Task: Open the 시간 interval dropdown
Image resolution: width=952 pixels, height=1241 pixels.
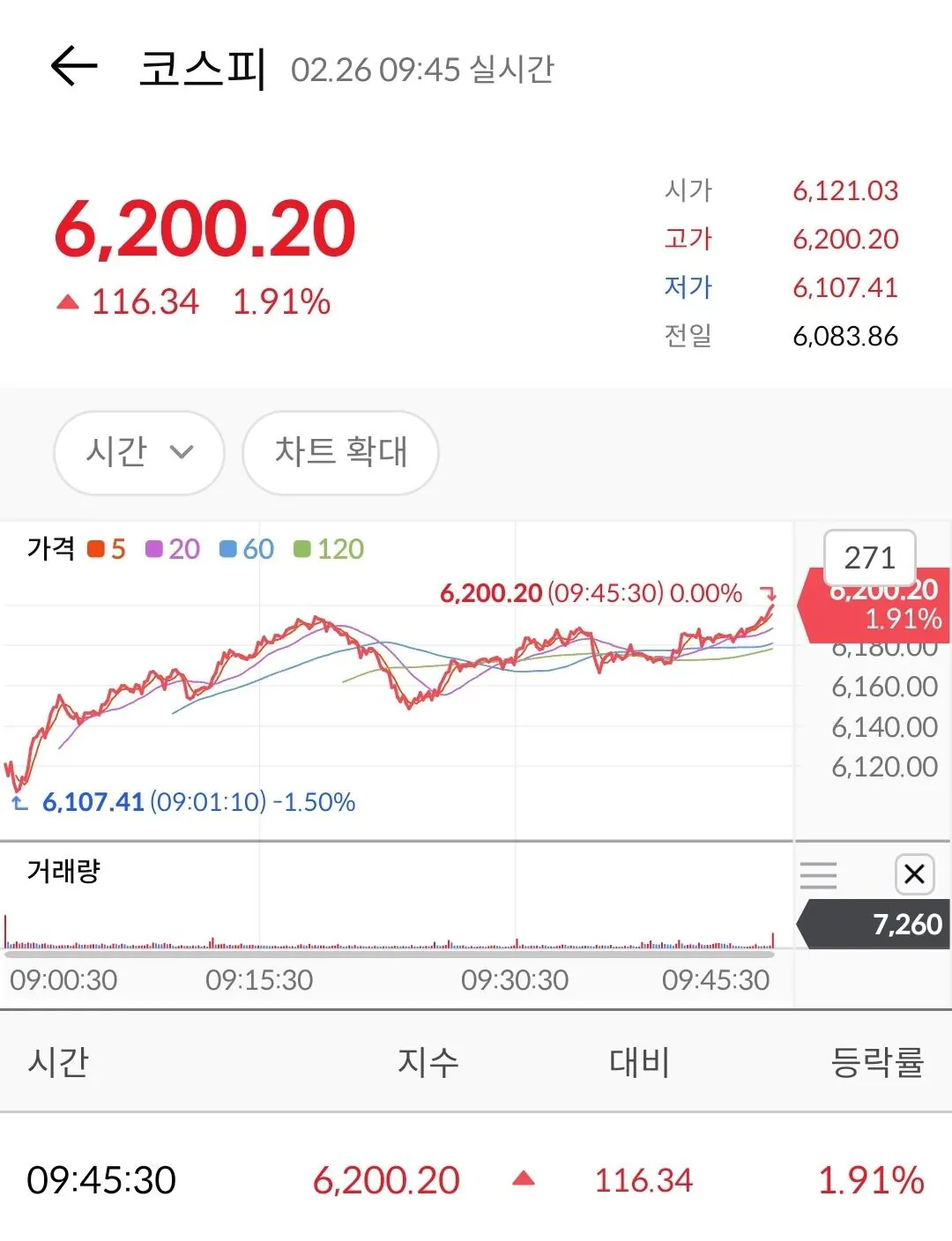Action: (x=139, y=452)
